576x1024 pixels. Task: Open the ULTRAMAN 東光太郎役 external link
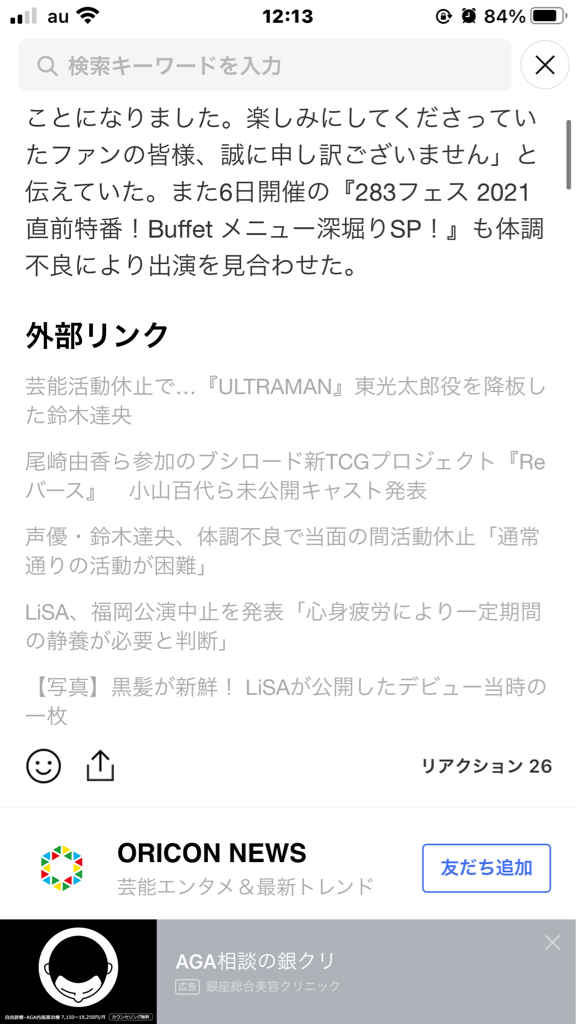(285, 401)
